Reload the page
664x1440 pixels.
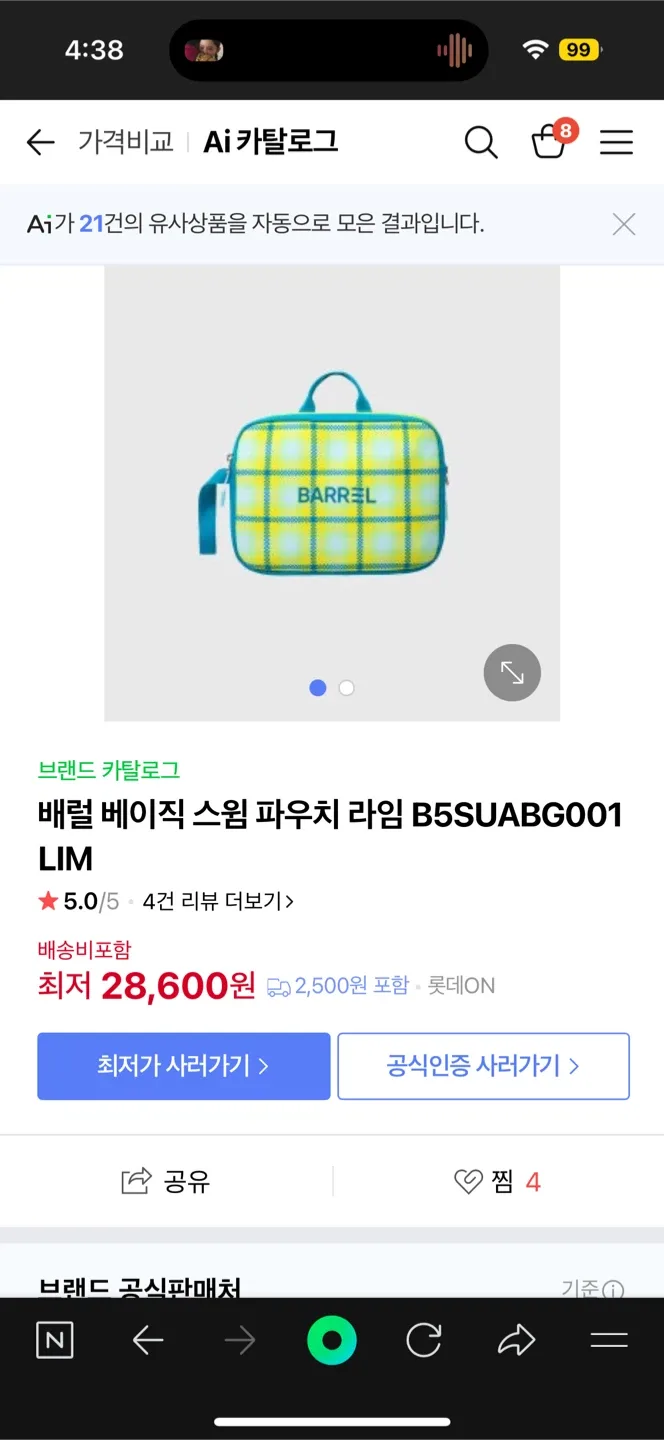pos(424,1341)
